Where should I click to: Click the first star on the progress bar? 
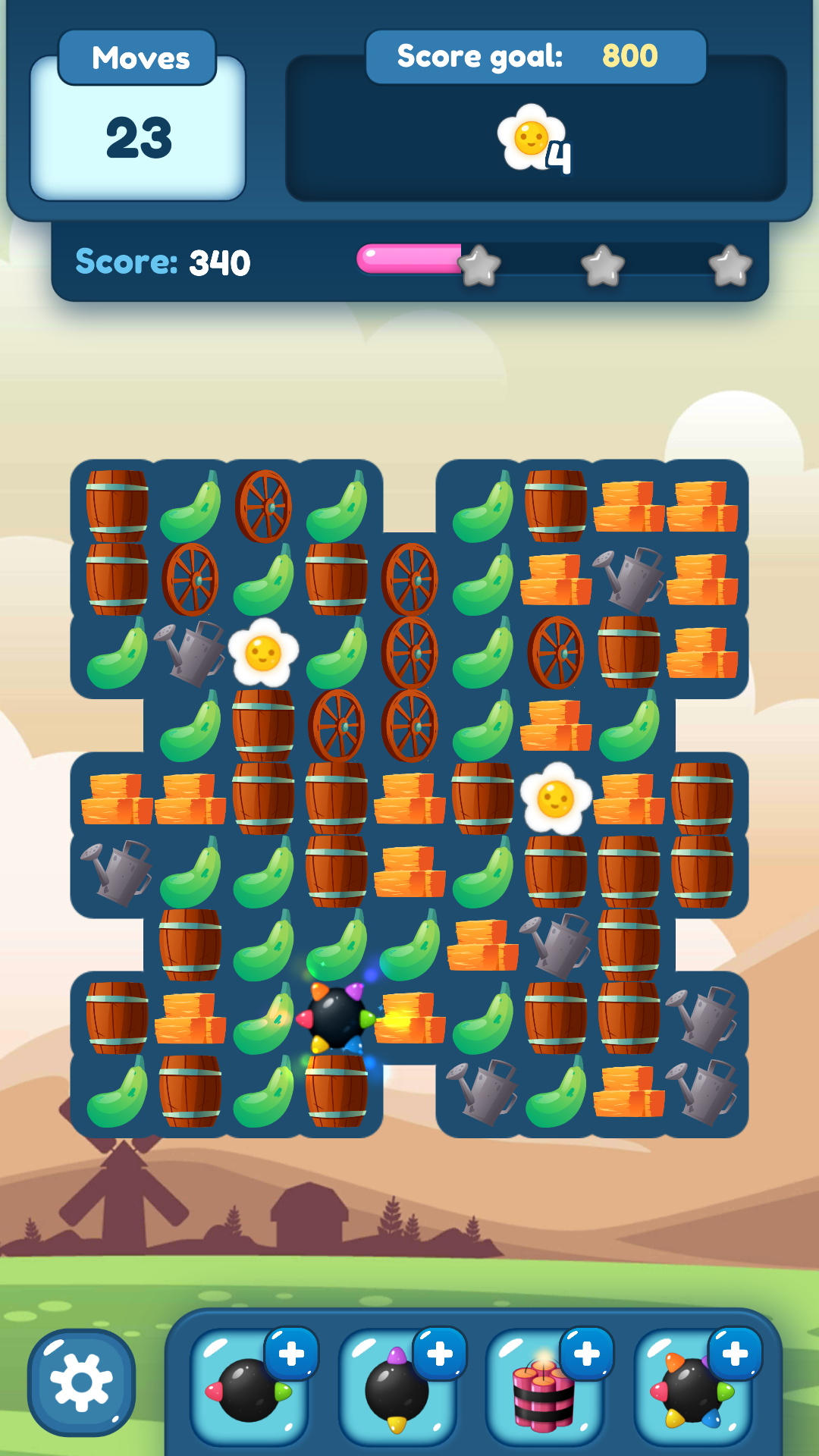pyautogui.click(x=479, y=265)
